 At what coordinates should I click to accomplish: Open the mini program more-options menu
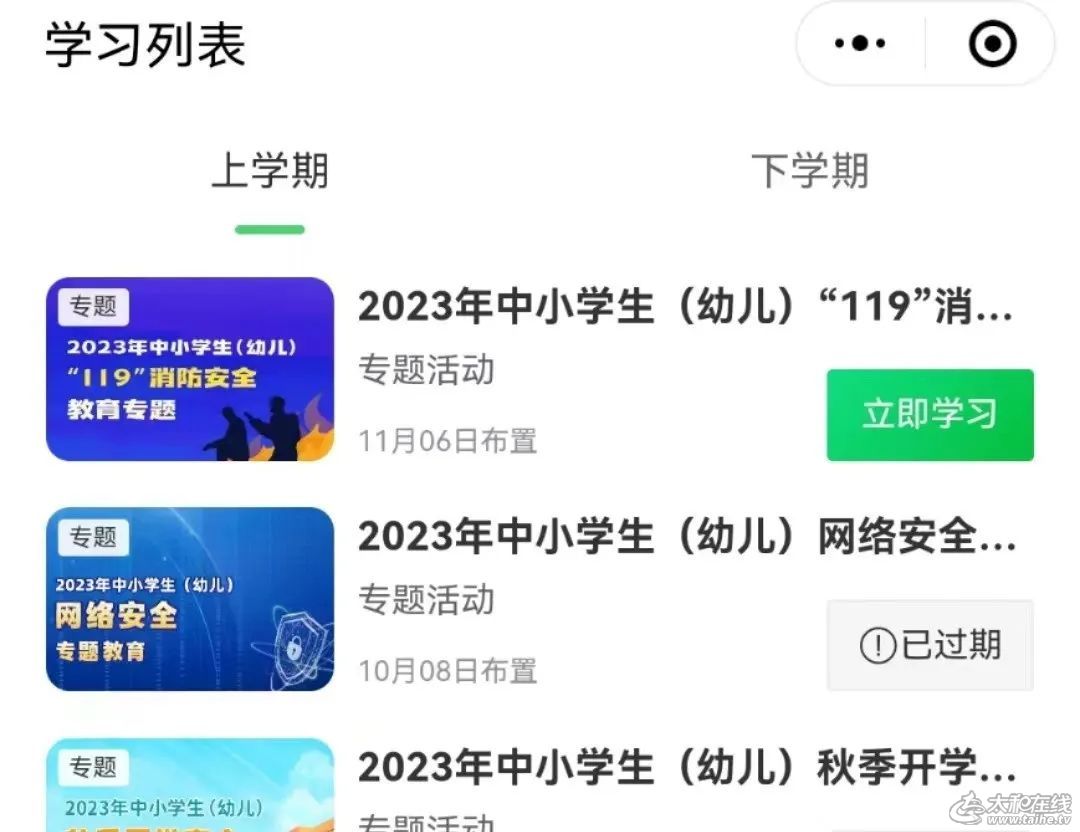click(860, 44)
